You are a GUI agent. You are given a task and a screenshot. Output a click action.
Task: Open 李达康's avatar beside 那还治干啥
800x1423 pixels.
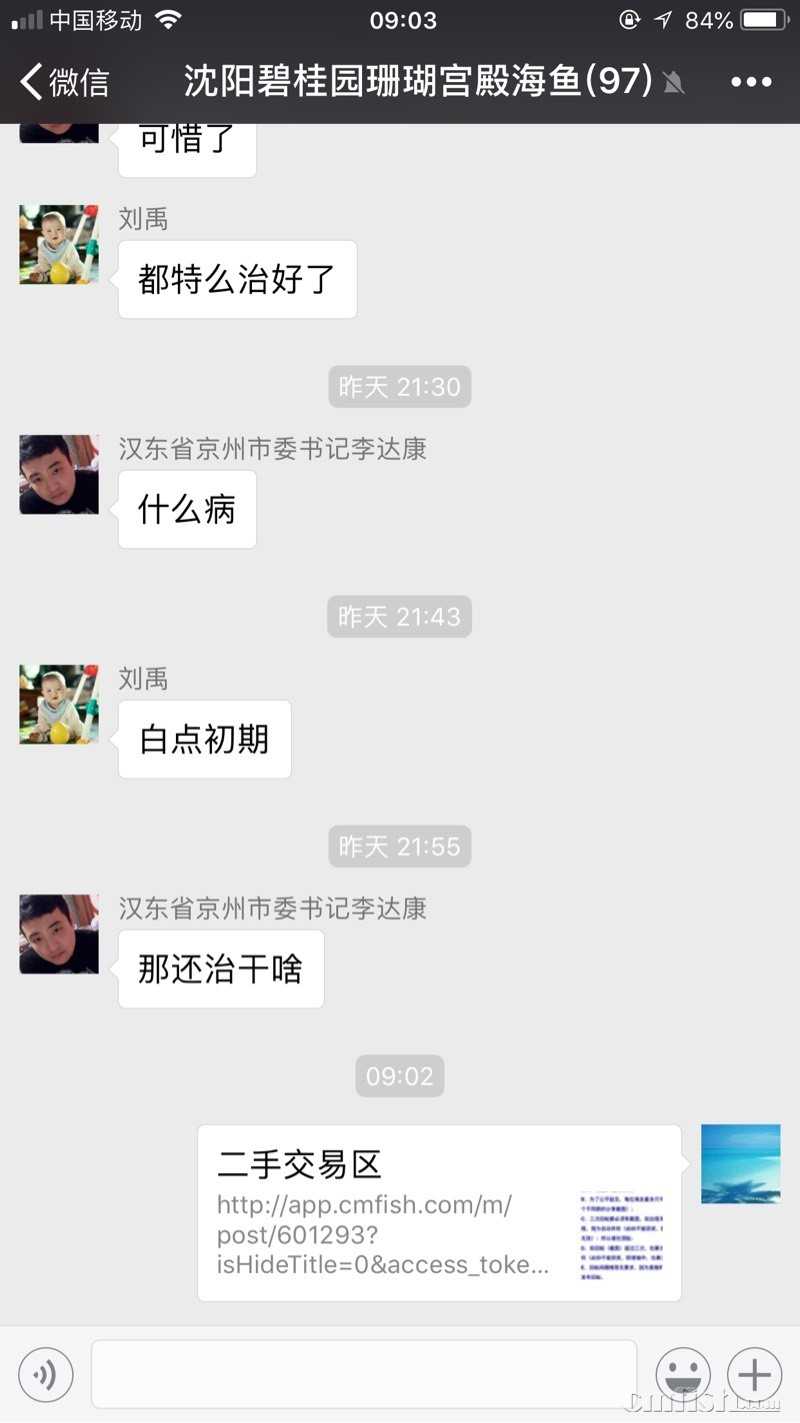59,934
